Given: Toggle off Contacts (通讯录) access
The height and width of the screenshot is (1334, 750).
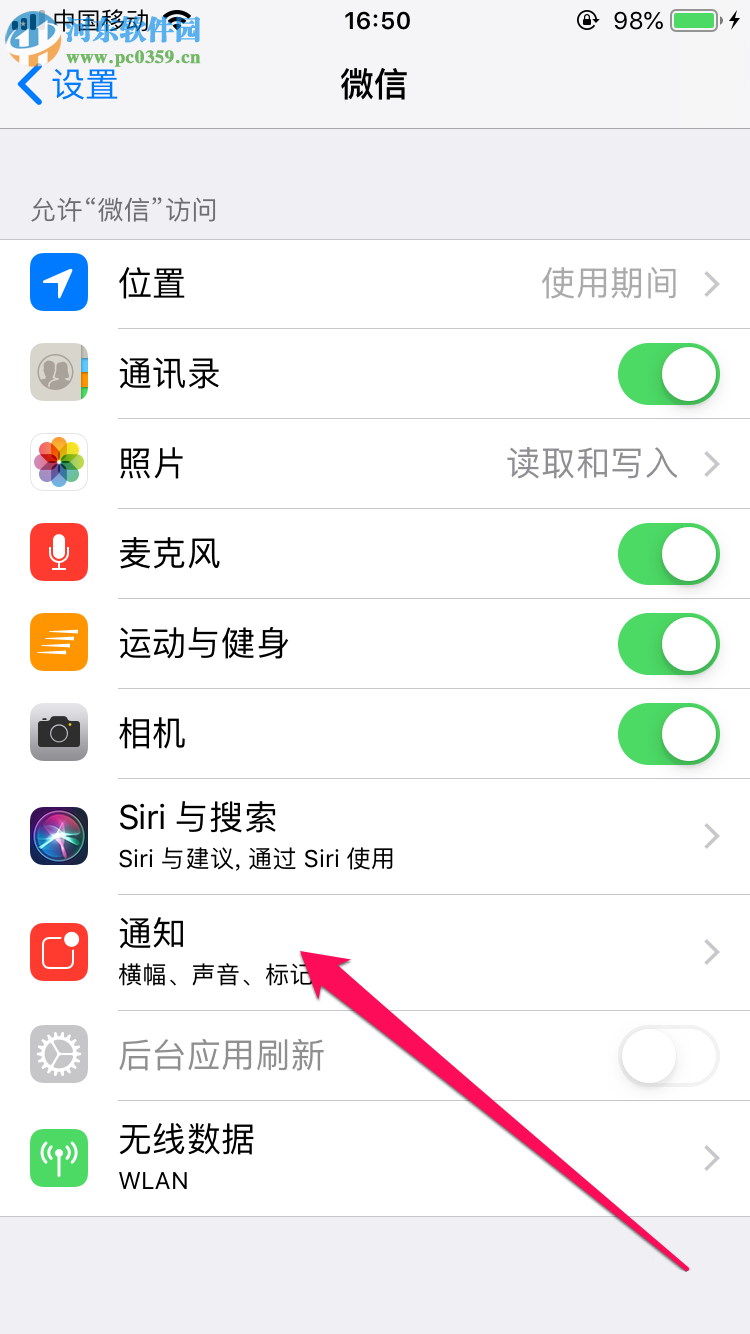Looking at the screenshot, I should point(667,373).
